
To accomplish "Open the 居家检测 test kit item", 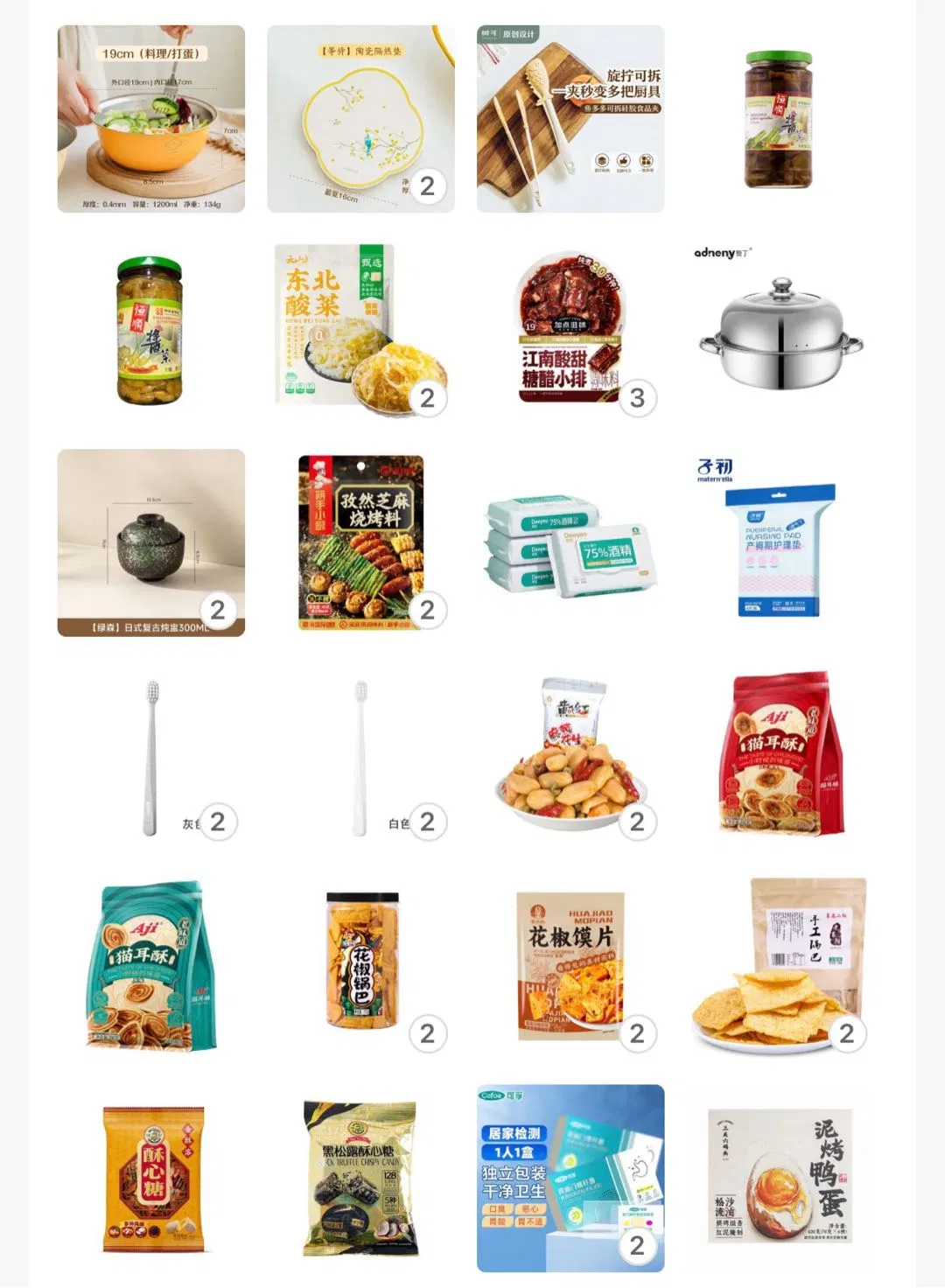I will click(570, 1178).
